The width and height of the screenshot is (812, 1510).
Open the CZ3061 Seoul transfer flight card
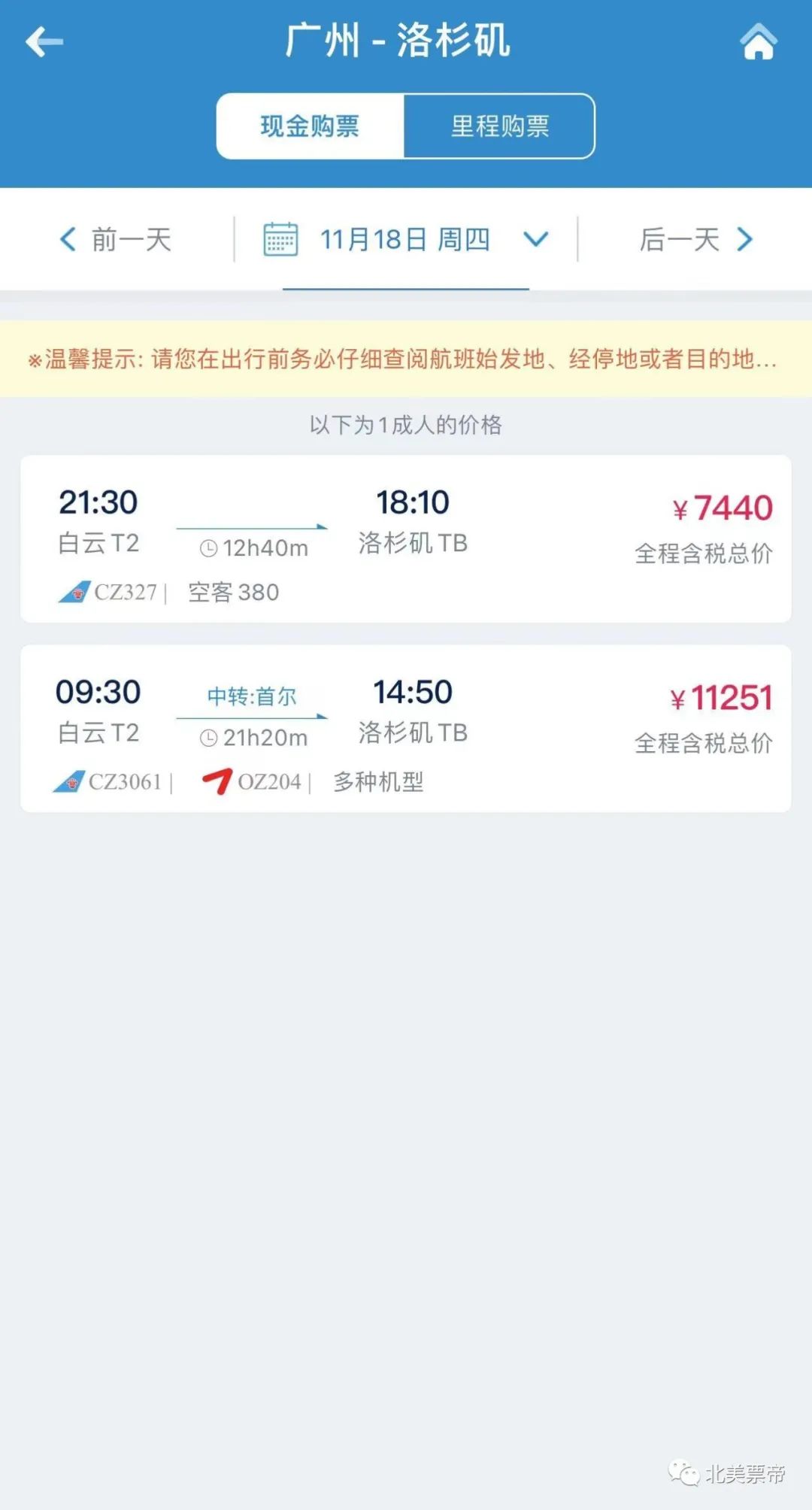[405, 728]
